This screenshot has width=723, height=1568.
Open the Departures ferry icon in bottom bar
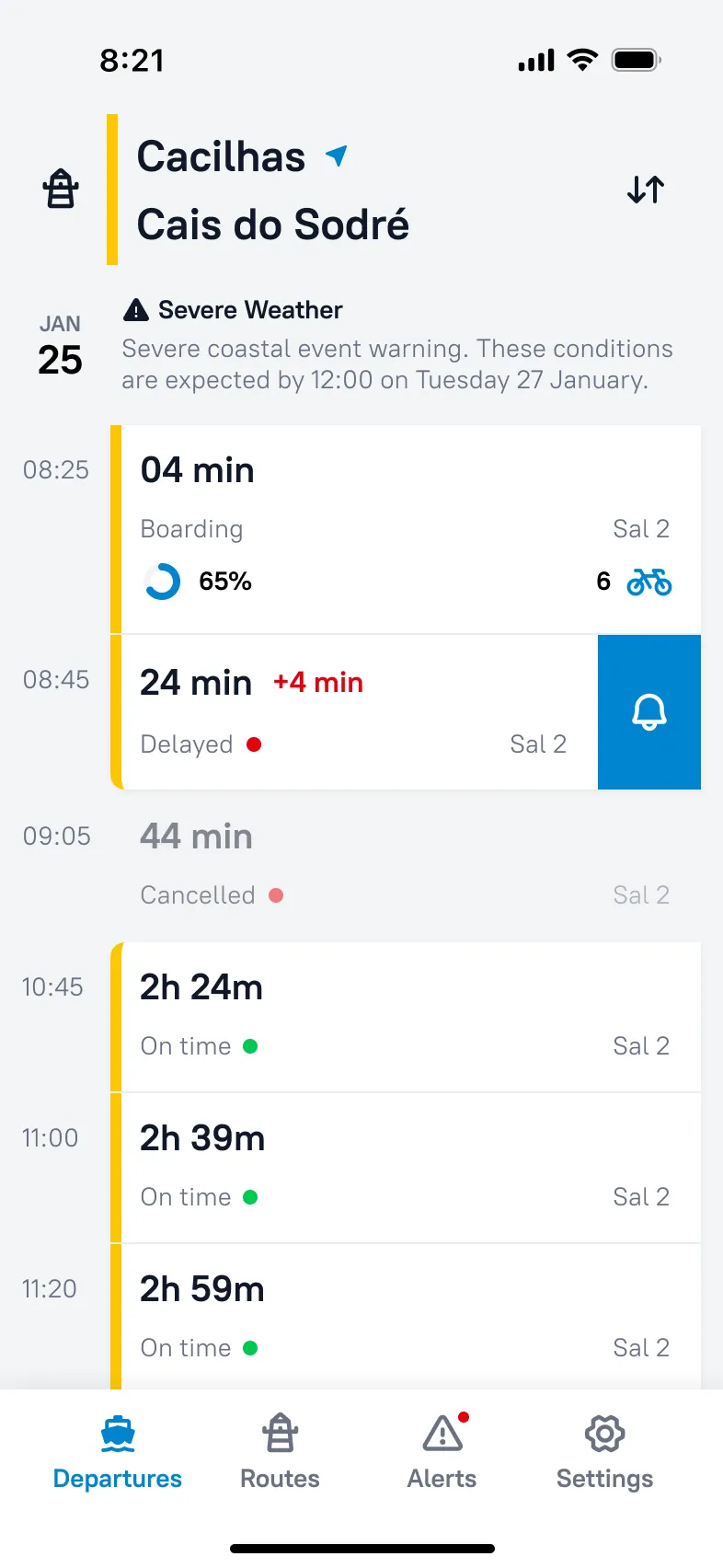pyautogui.click(x=116, y=1432)
